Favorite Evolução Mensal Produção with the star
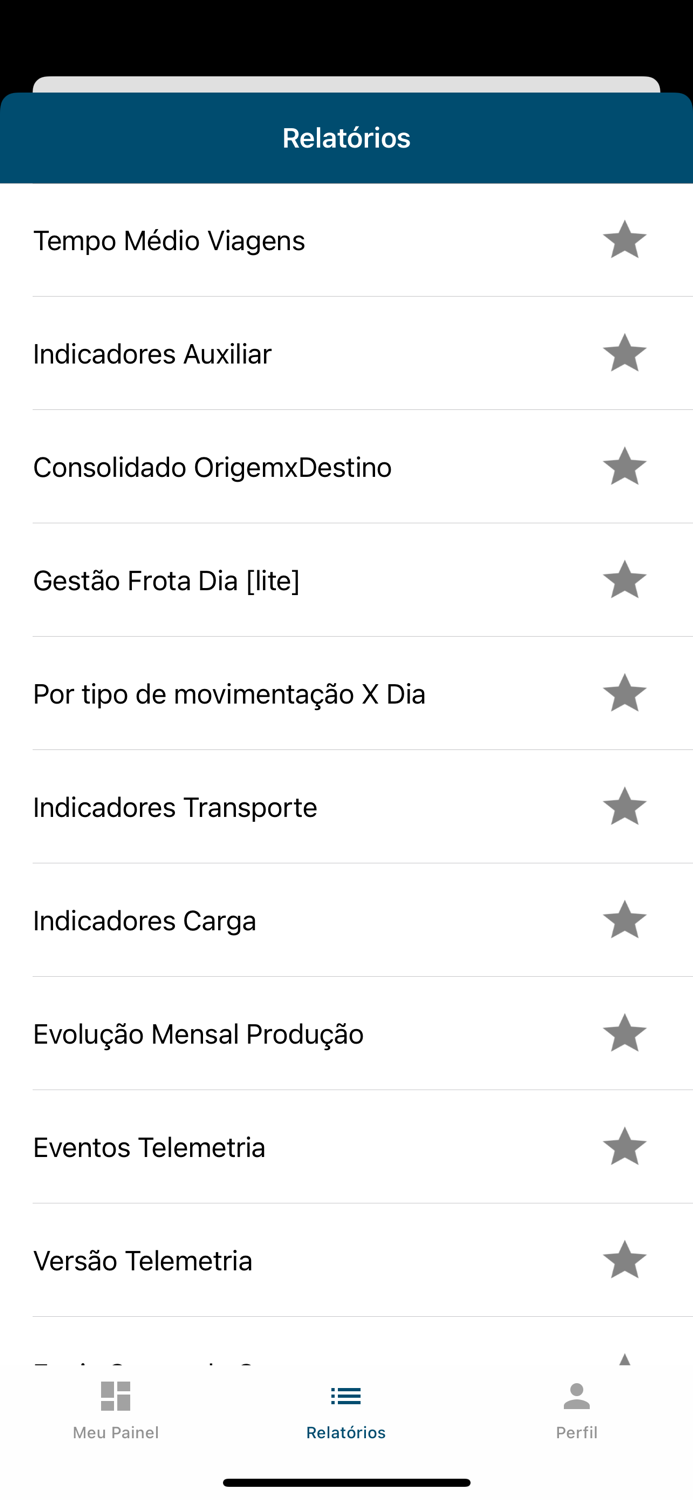This screenshot has width=693, height=1500. [624, 1033]
